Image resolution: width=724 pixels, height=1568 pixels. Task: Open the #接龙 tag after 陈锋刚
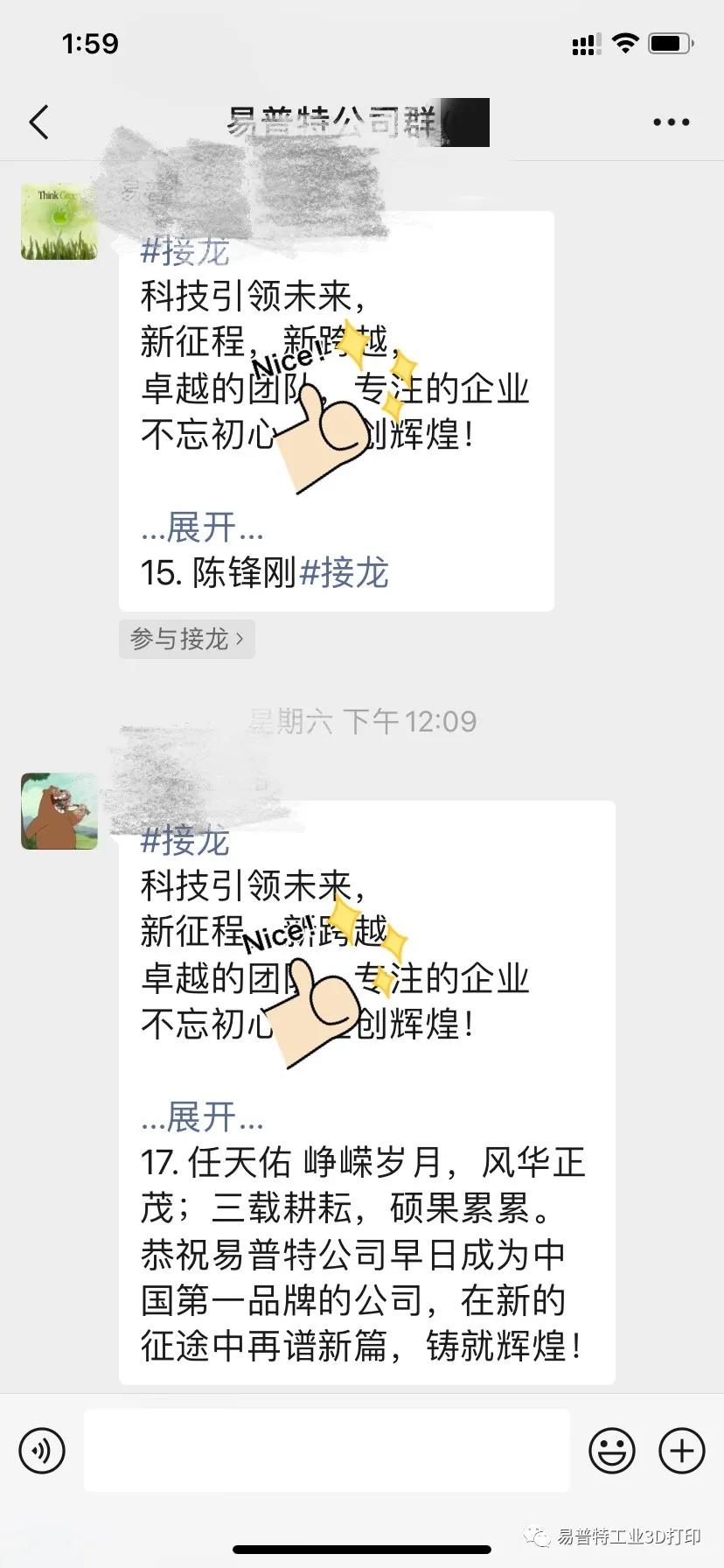click(344, 573)
